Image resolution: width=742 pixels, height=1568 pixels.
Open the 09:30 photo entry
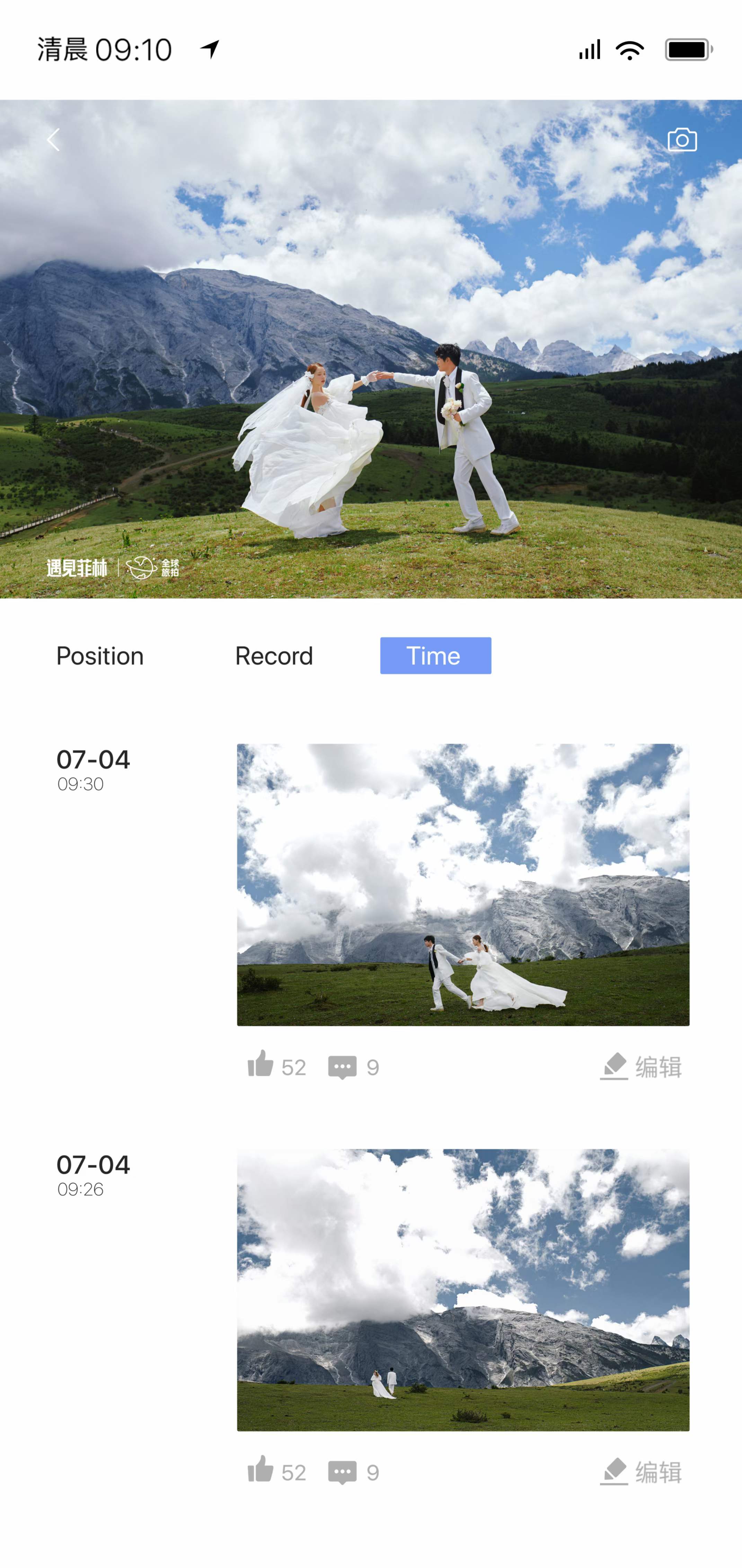463,885
